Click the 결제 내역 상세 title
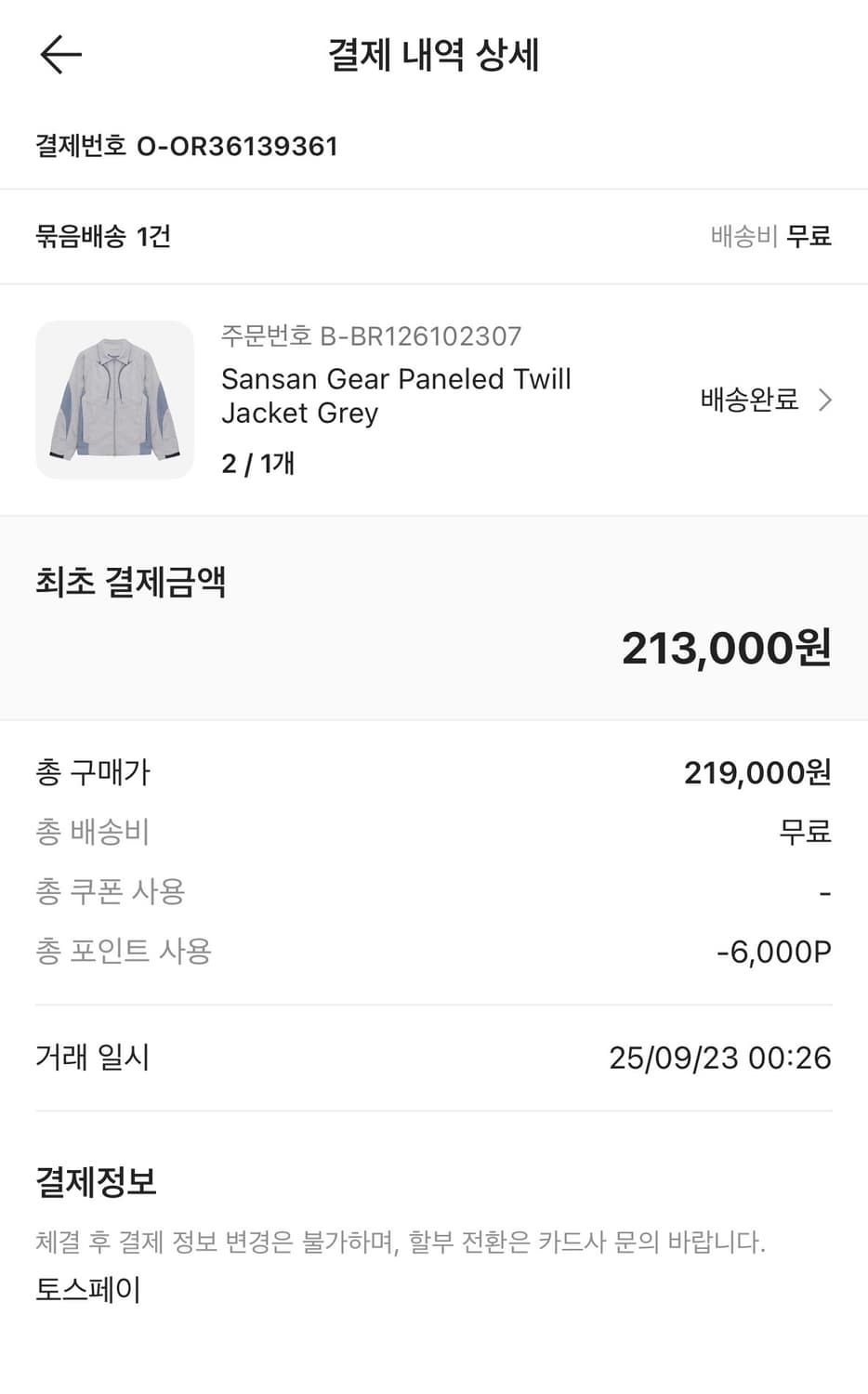Viewport: 868px width, 1394px height. coord(434,54)
